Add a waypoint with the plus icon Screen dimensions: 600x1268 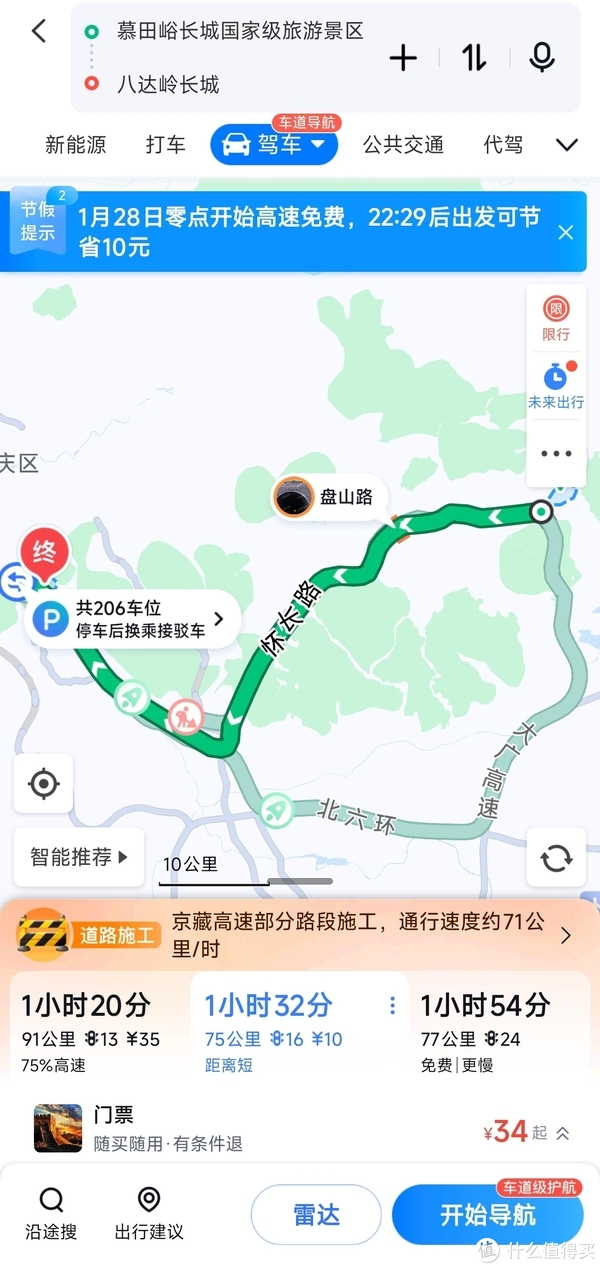click(403, 58)
